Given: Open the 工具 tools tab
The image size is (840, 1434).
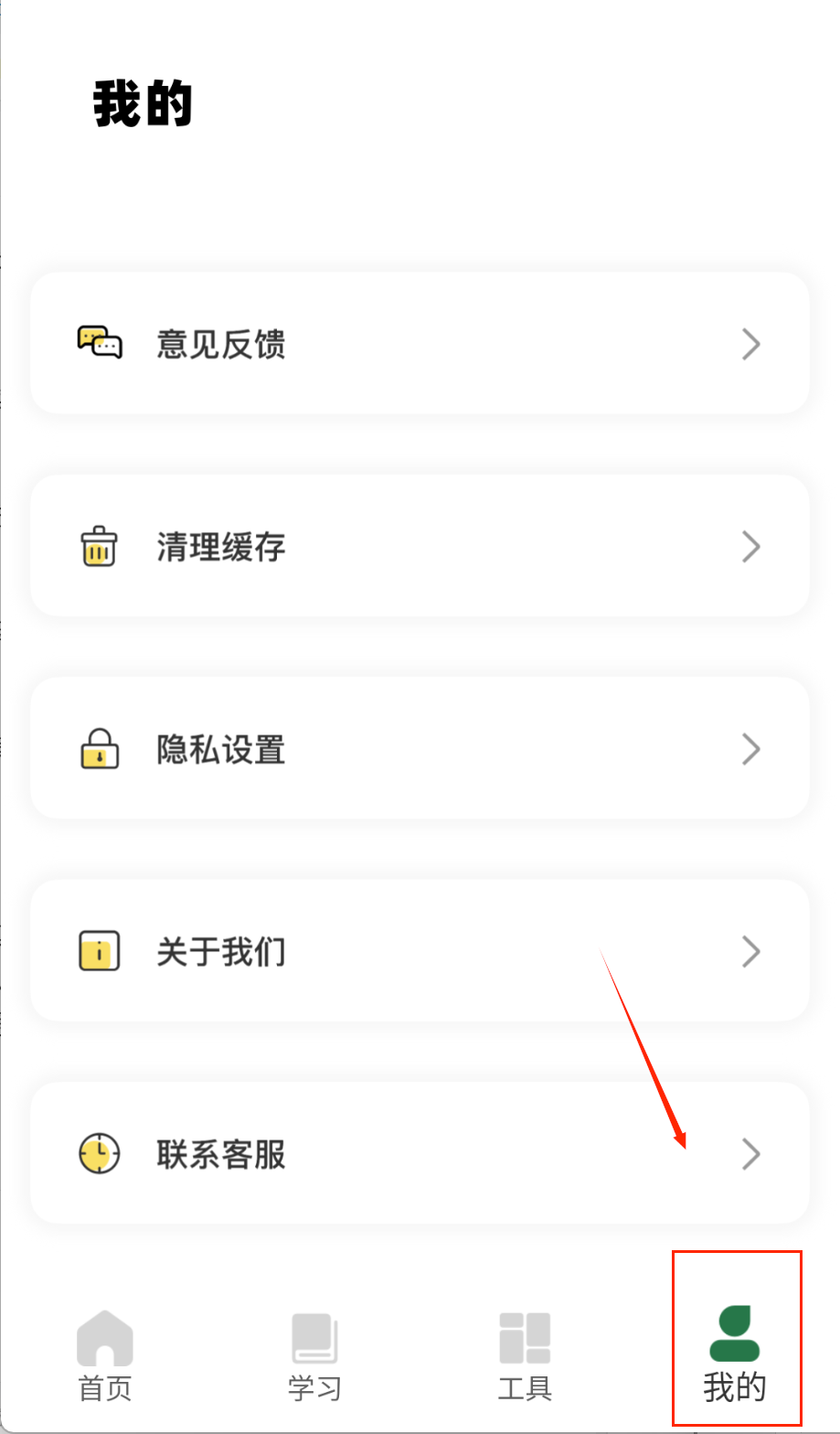Looking at the screenshot, I should coord(525,1356).
